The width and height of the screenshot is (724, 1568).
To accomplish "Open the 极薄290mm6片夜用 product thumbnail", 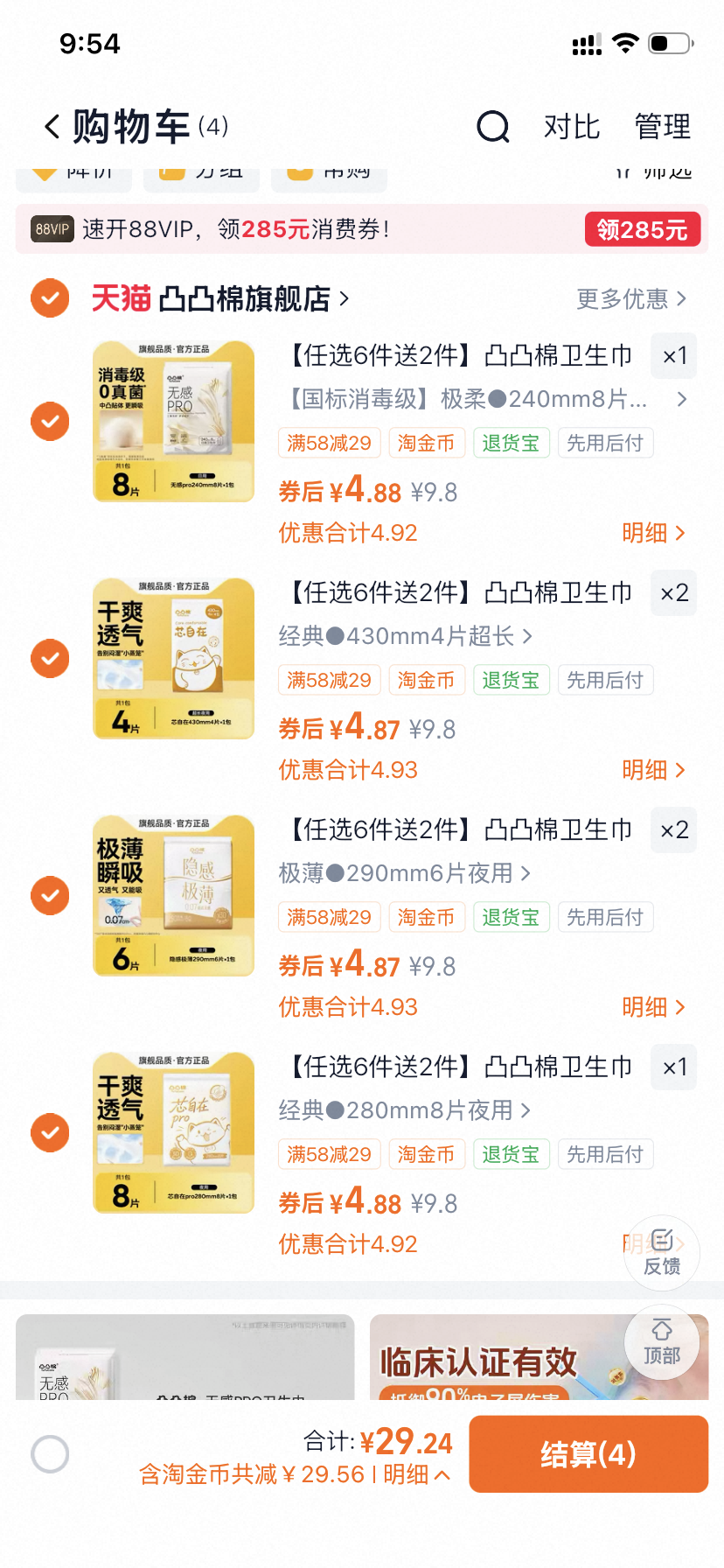I will [173, 895].
